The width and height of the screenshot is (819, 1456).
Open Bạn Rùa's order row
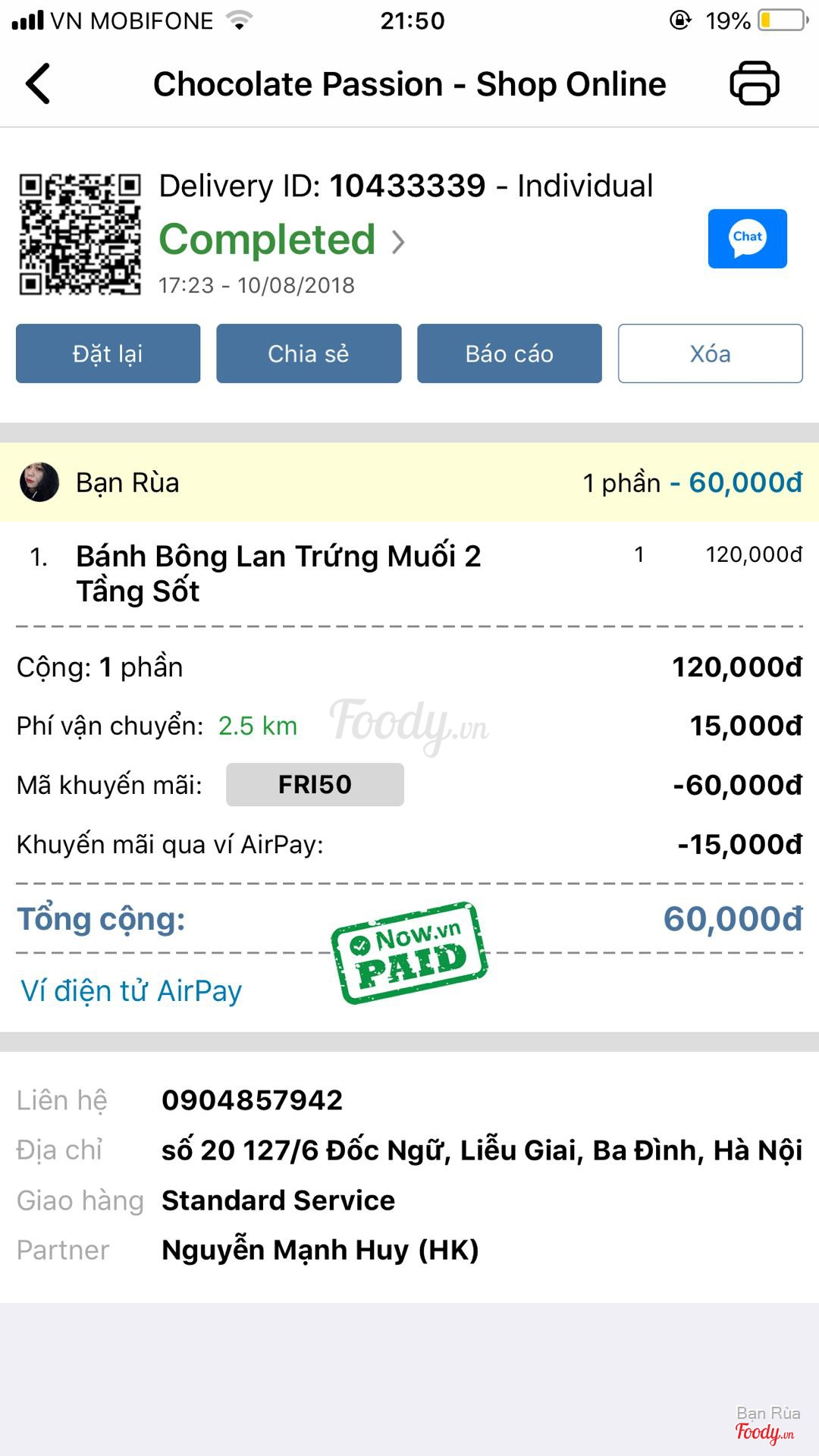(409, 482)
